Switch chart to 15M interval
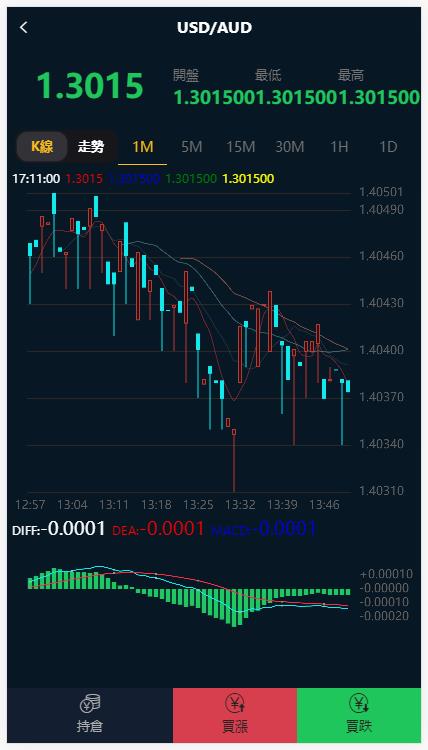Screen dimensions: 428x750 tap(241, 146)
